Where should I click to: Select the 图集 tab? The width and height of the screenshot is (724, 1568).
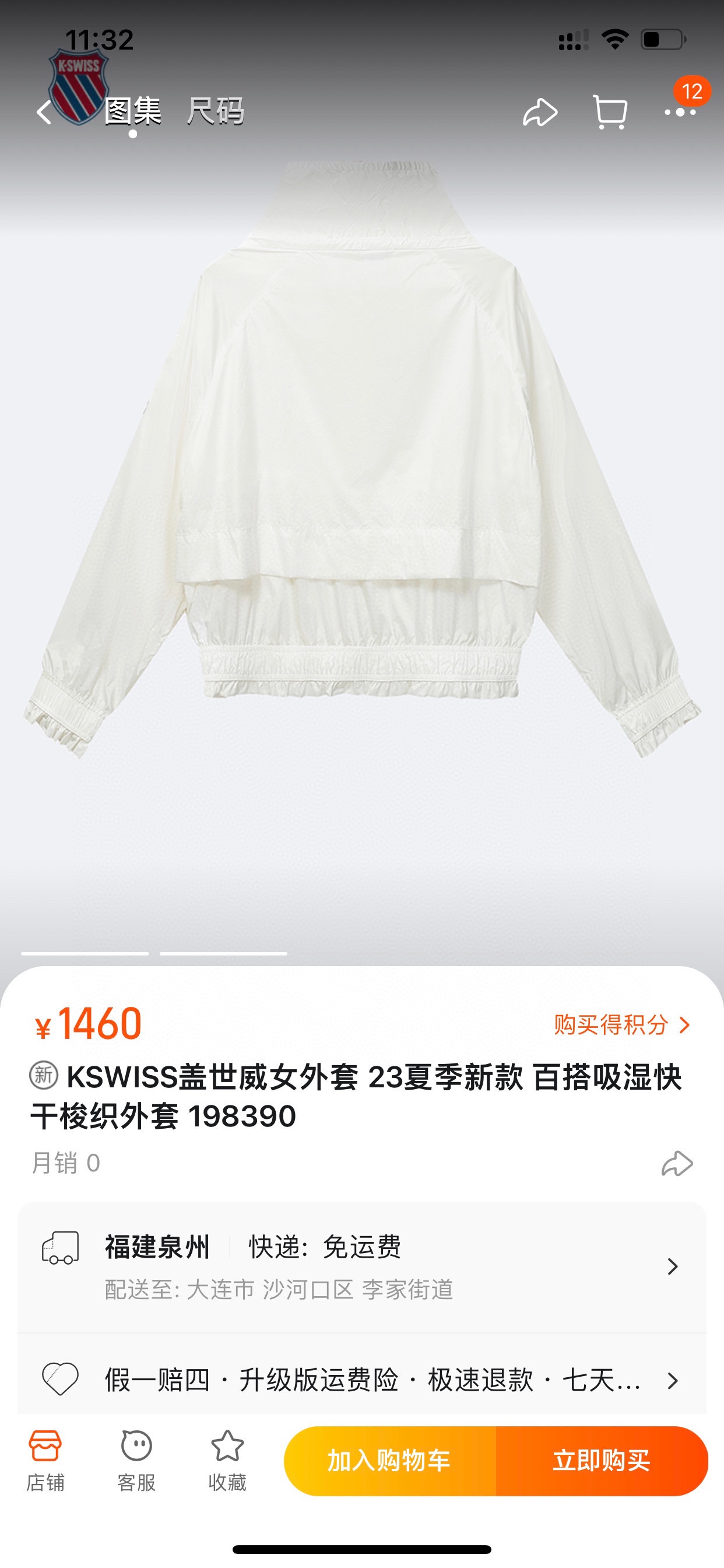click(x=133, y=112)
